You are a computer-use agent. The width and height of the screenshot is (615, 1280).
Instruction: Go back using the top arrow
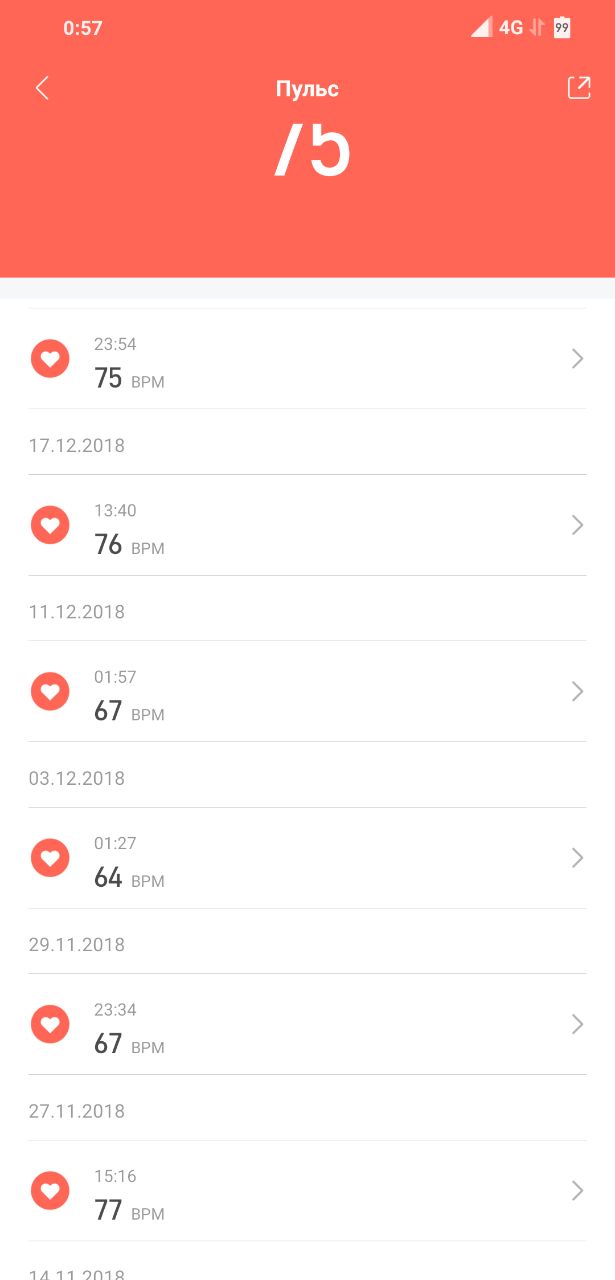(42, 88)
